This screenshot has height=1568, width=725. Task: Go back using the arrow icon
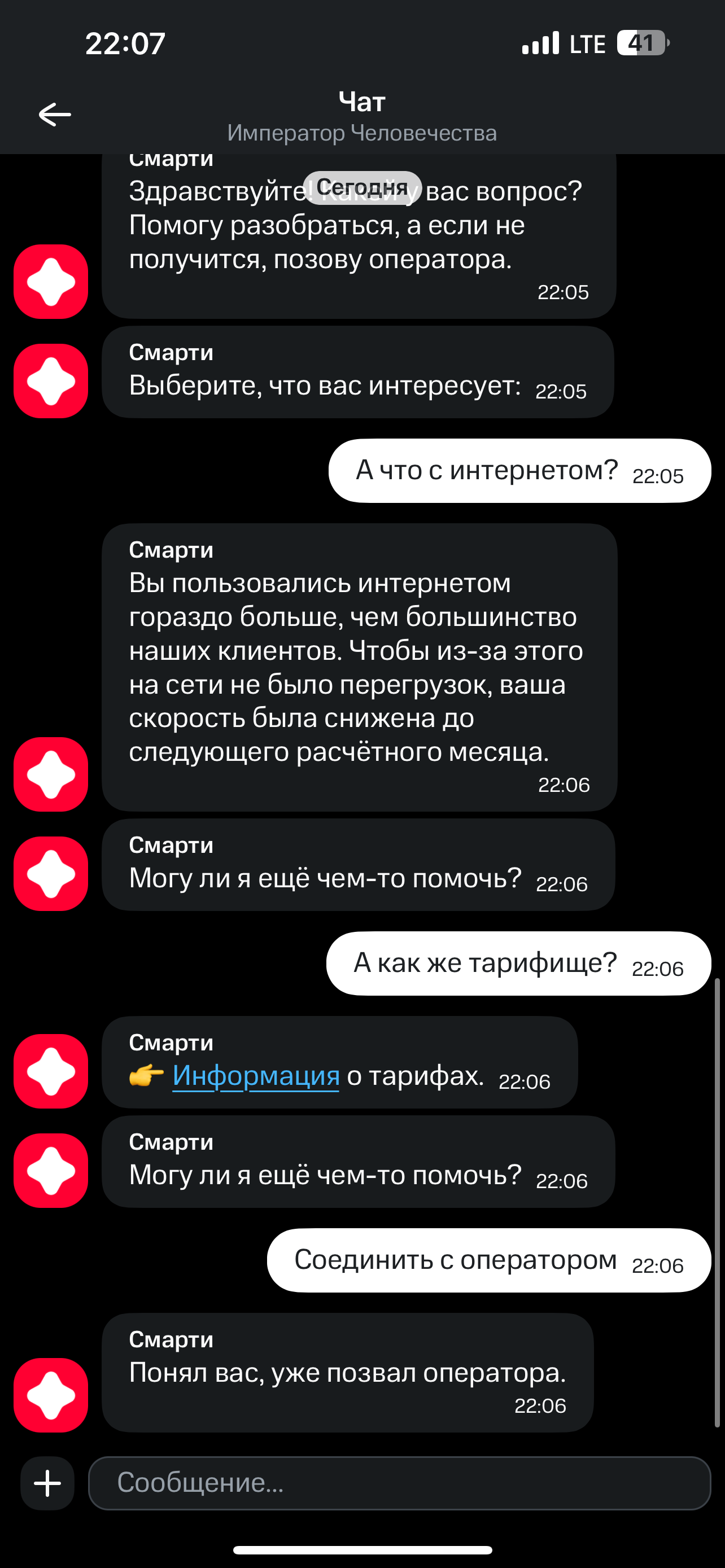tap(55, 115)
